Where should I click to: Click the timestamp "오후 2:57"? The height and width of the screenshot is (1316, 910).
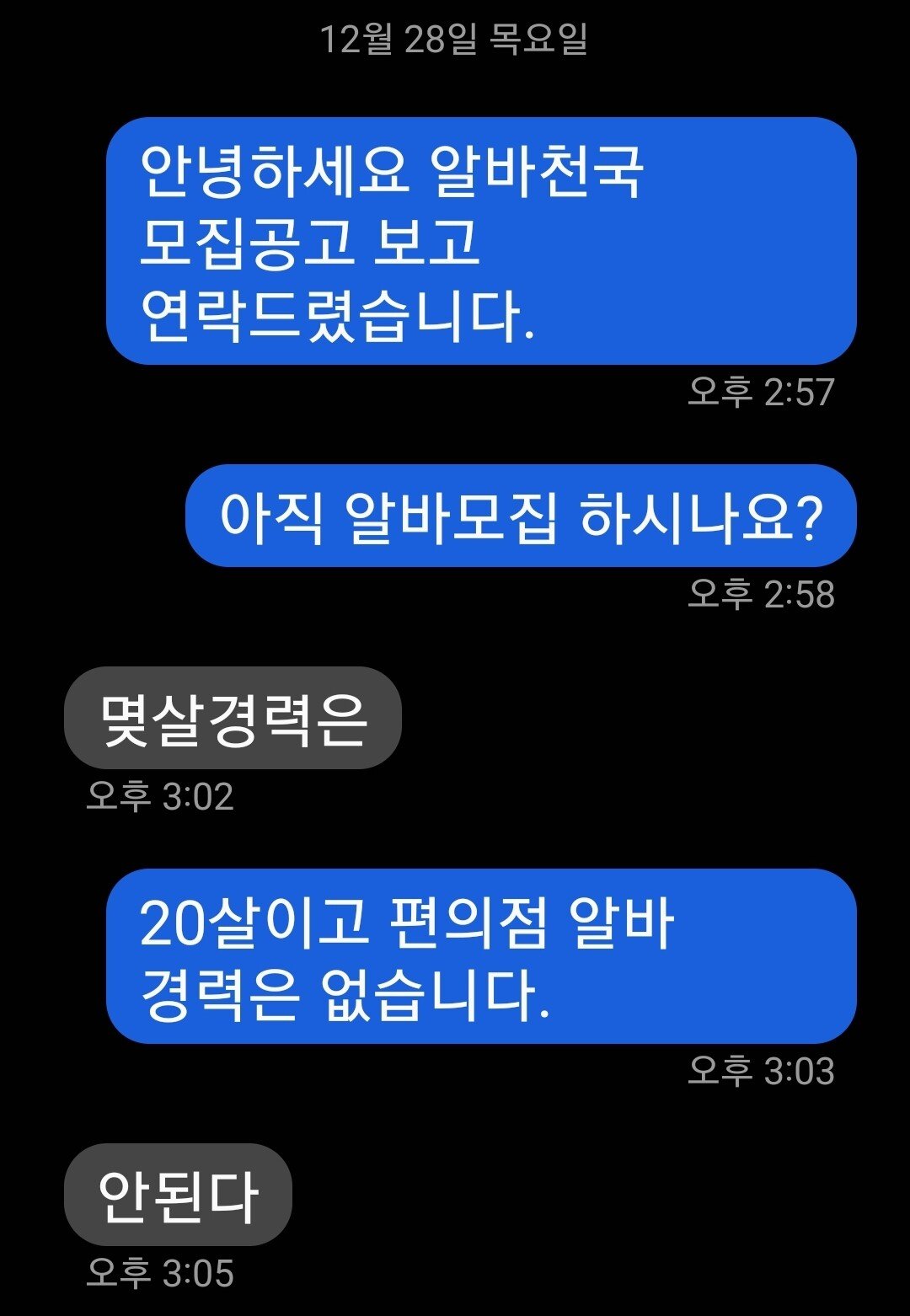pyautogui.click(x=763, y=389)
